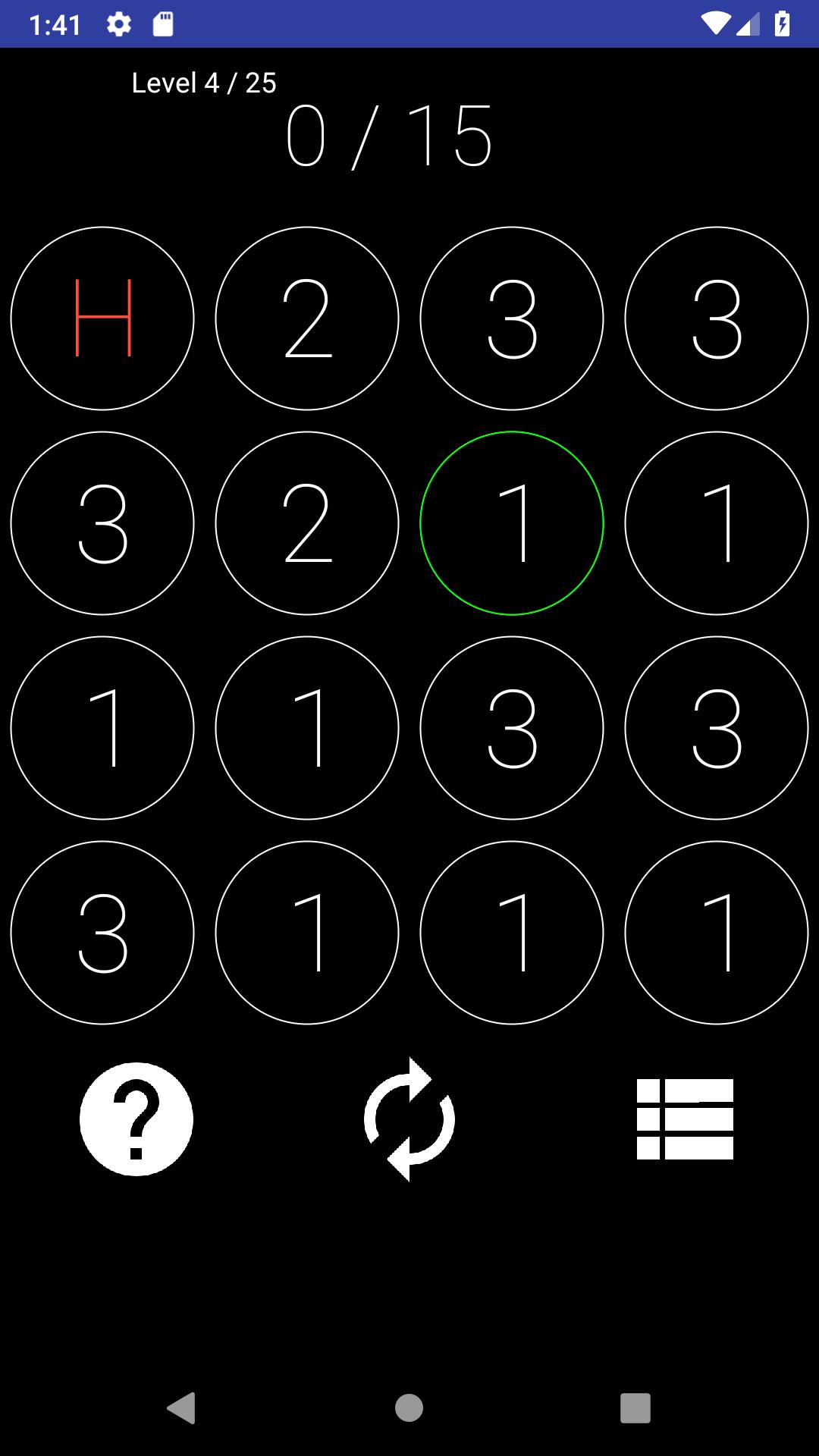Open the level list icon

[x=685, y=1119]
